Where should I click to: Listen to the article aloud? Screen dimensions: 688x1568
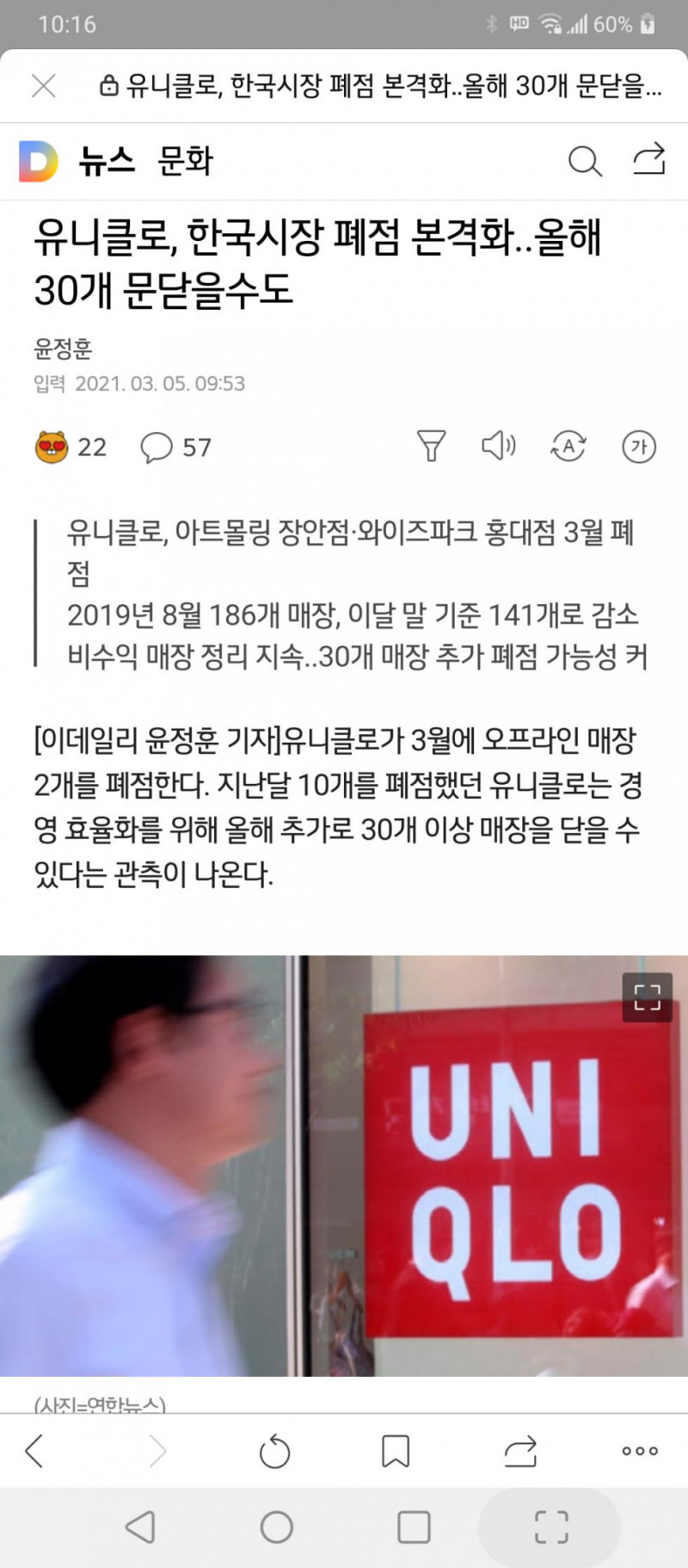click(498, 446)
